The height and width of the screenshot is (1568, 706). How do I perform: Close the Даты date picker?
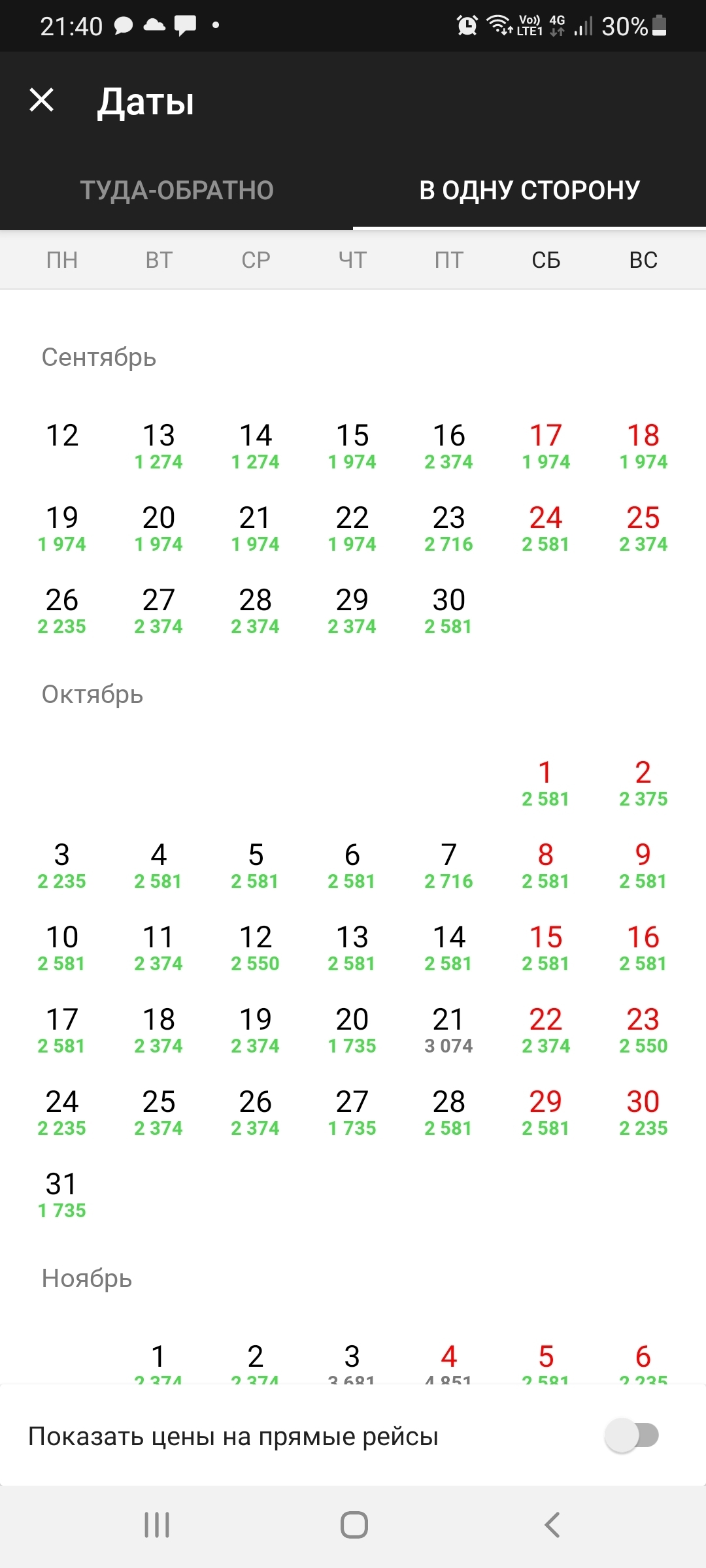(42, 101)
